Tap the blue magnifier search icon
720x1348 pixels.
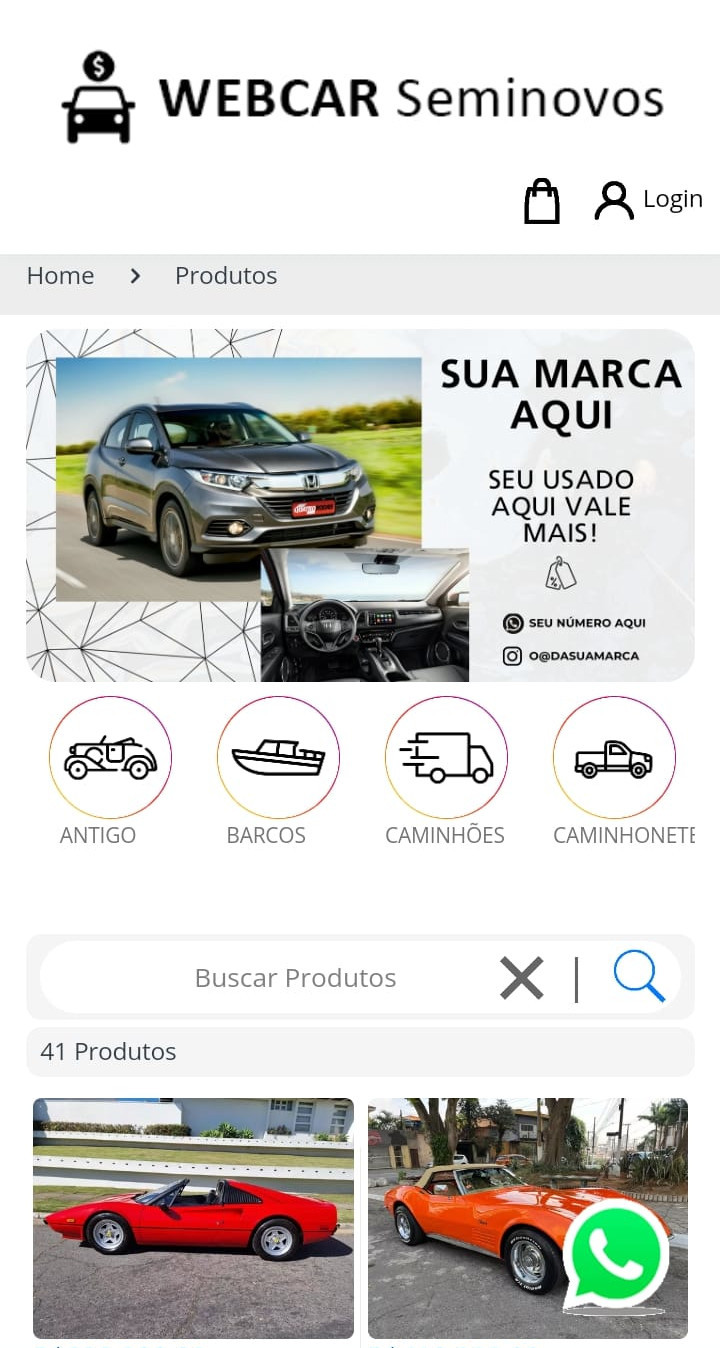click(x=639, y=976)
